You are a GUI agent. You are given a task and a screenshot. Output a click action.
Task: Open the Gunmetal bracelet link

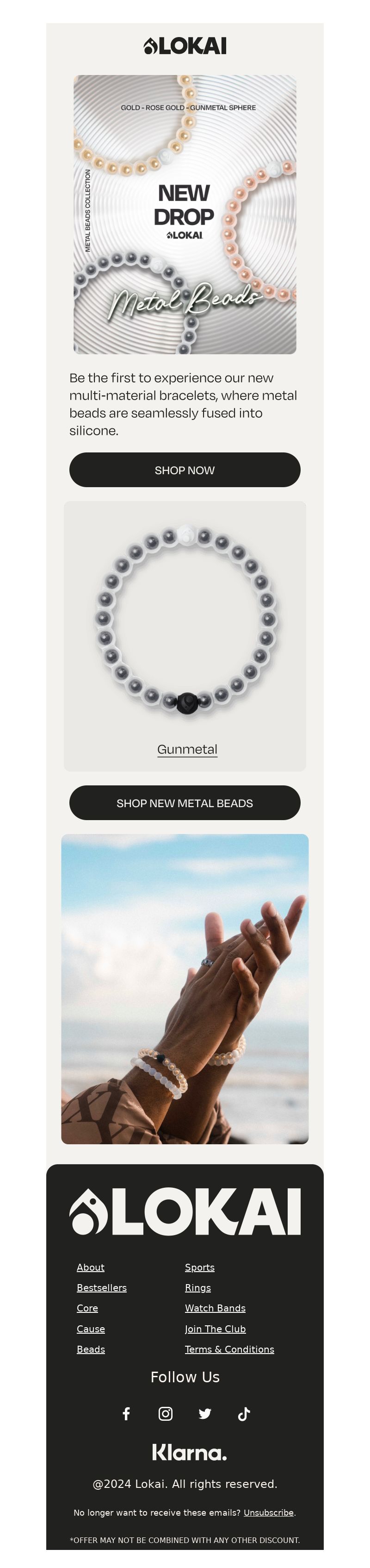click(187, 749)
